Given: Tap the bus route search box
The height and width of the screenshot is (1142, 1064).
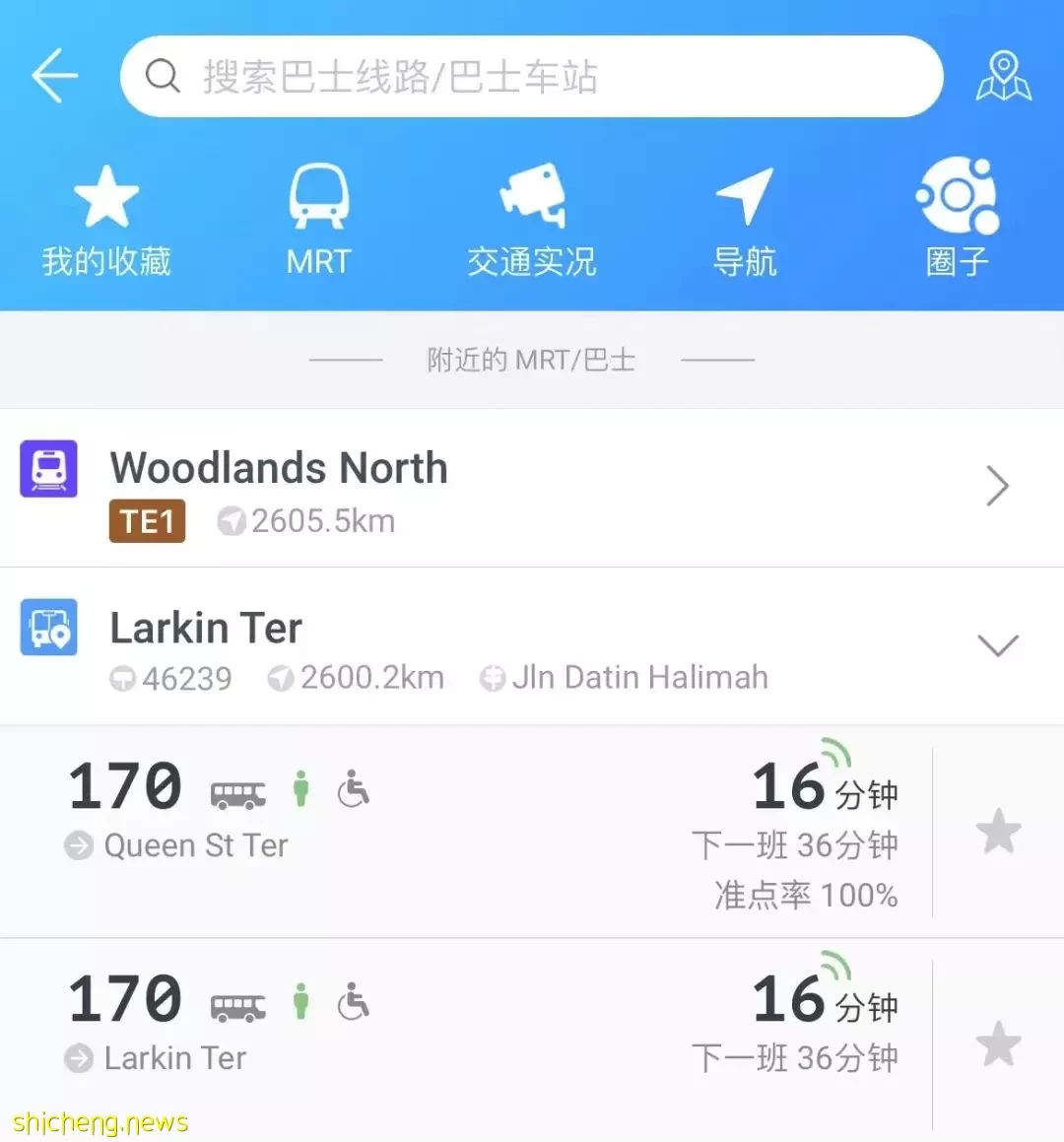Looking at the screenshot, I should pos(532,77).
